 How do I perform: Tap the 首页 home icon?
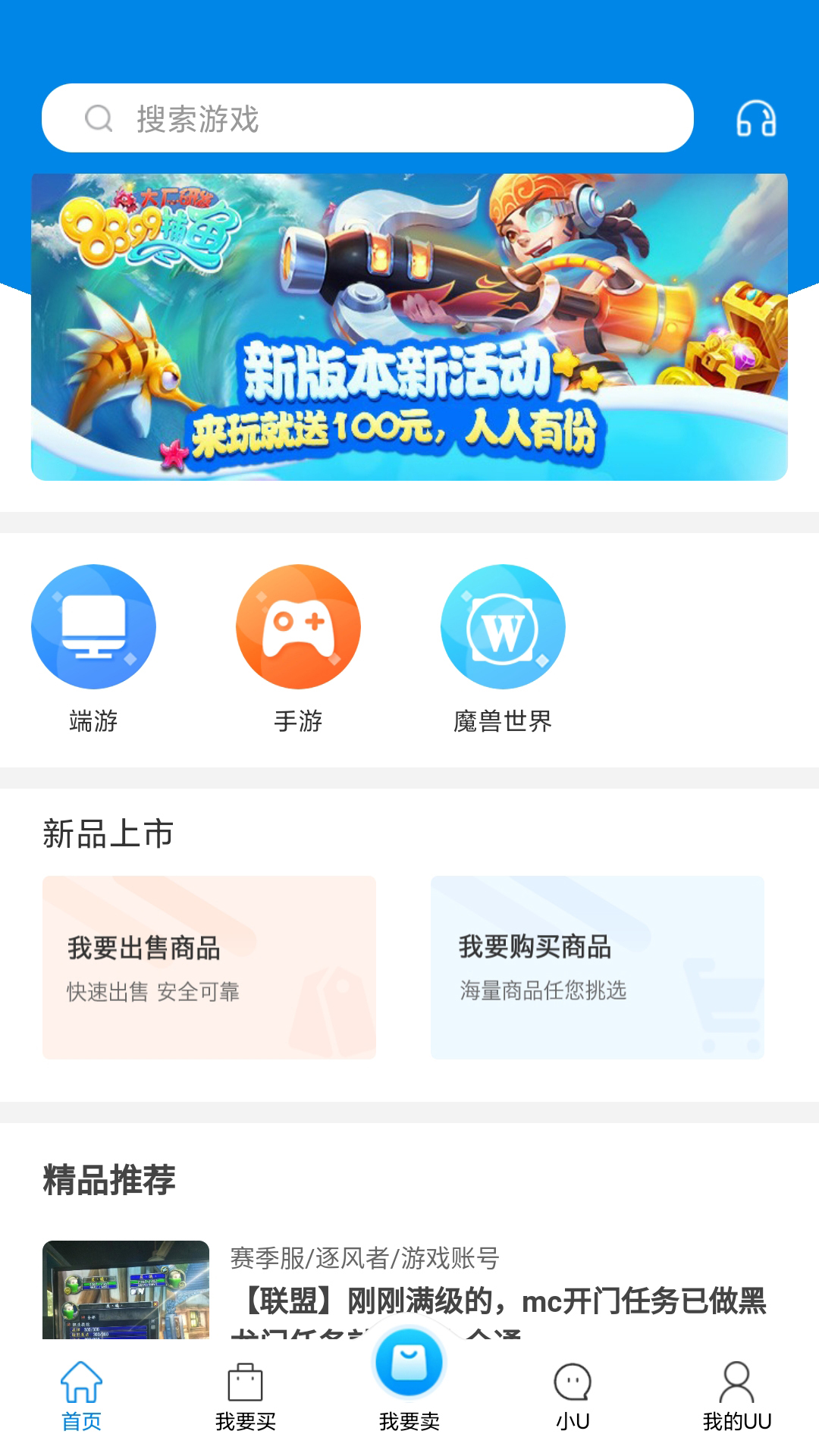82,1395
